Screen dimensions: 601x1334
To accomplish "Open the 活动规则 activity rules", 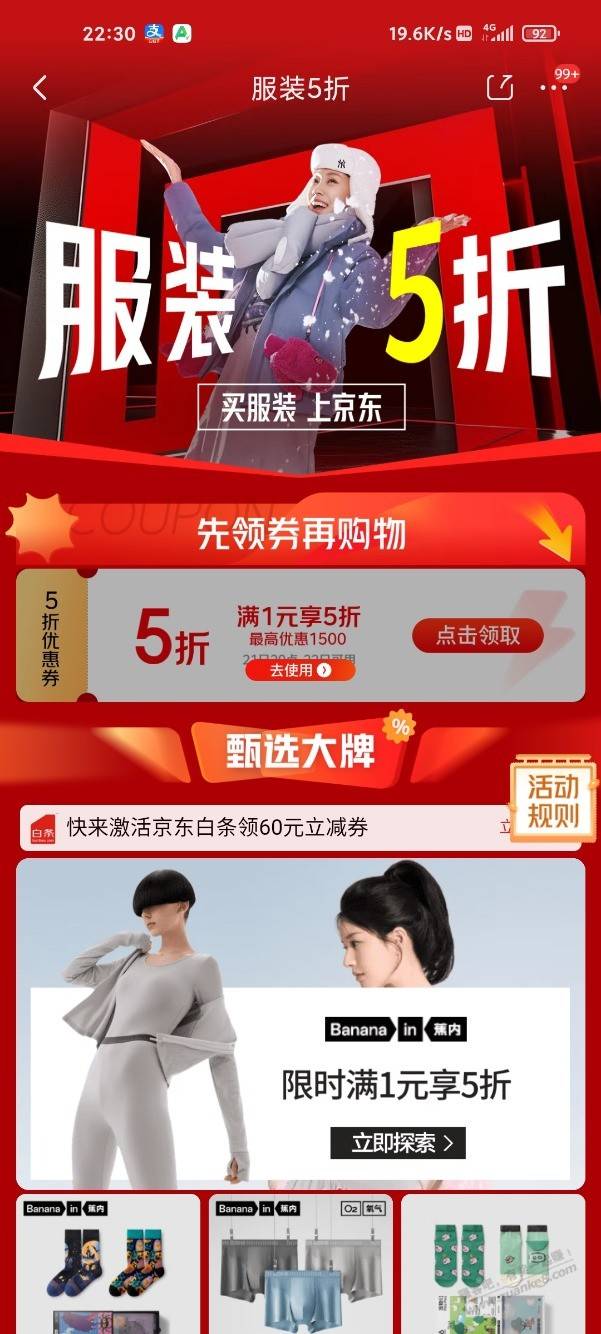I will click(x=553, y=800).
